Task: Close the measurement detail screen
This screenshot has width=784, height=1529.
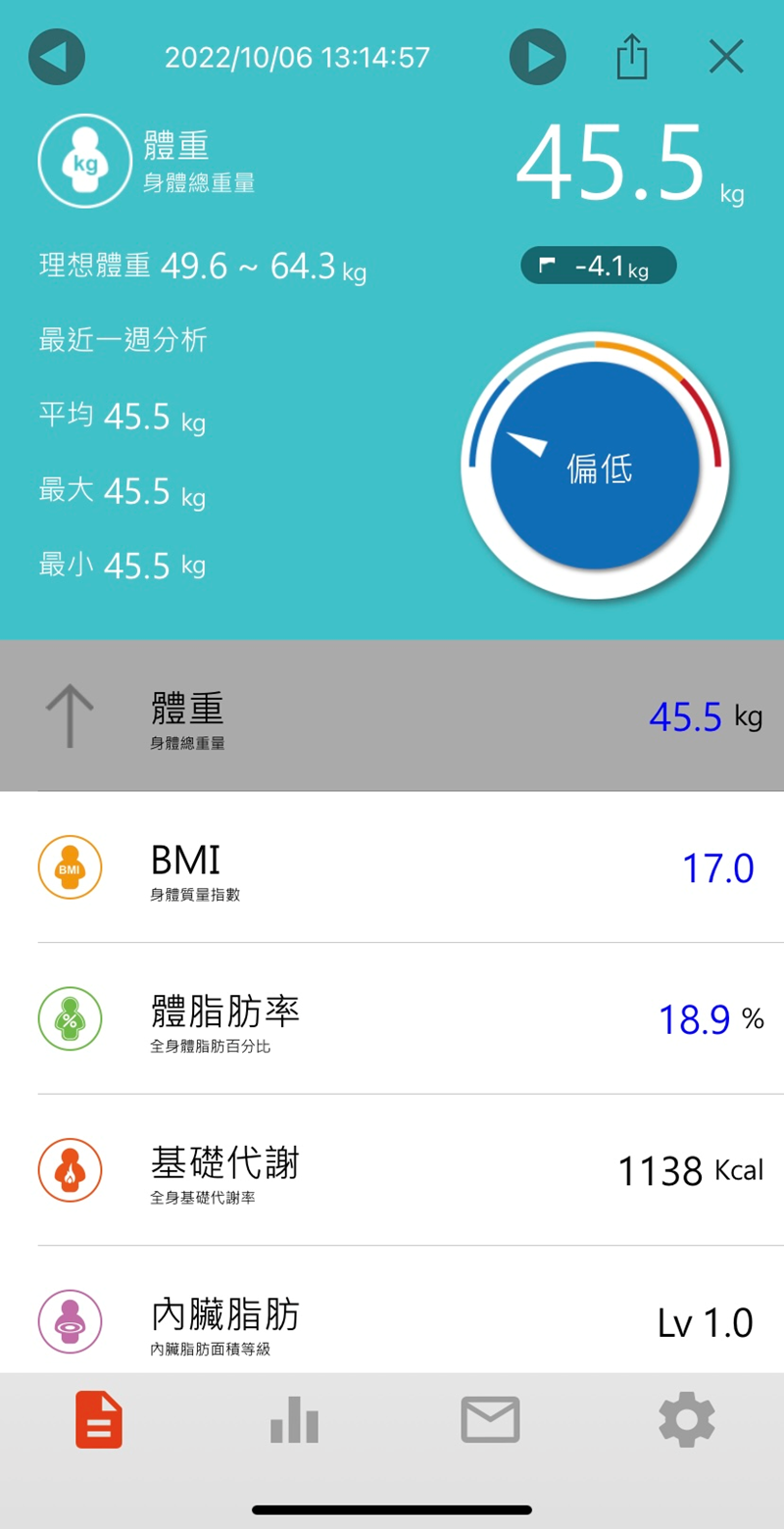Action: coord(726,57)
